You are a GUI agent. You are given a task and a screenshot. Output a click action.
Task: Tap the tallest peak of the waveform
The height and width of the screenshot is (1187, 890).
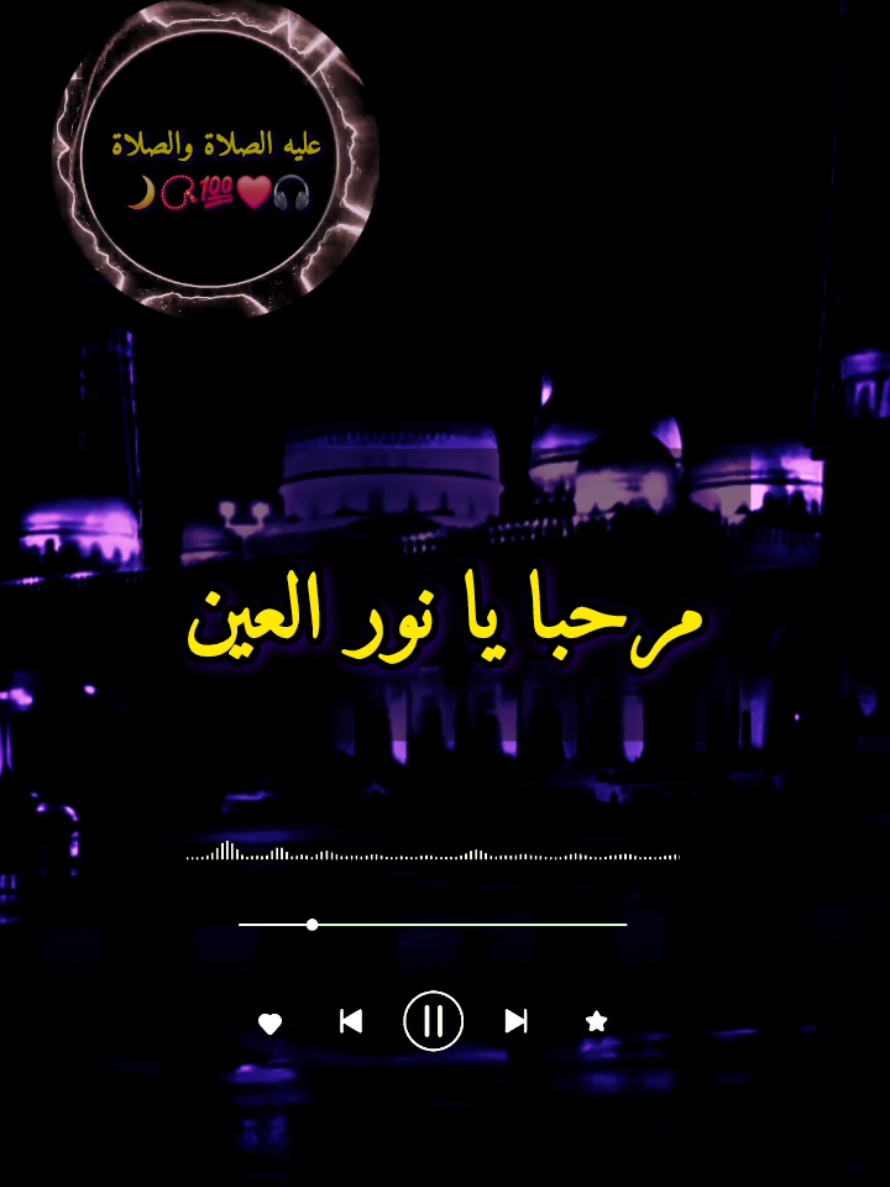(228, 850)
